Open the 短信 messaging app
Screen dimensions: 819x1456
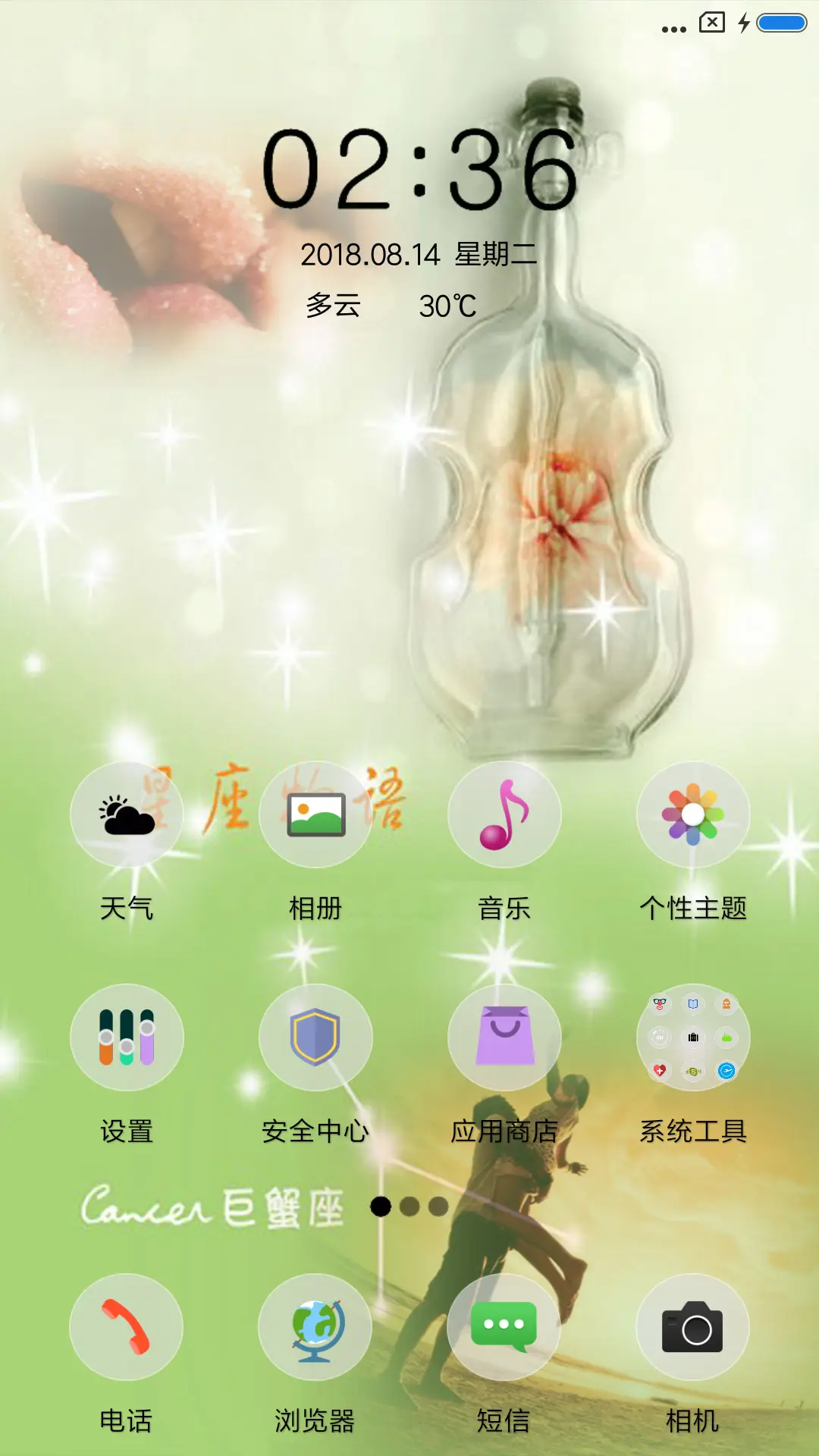[x=504, y=1327]
